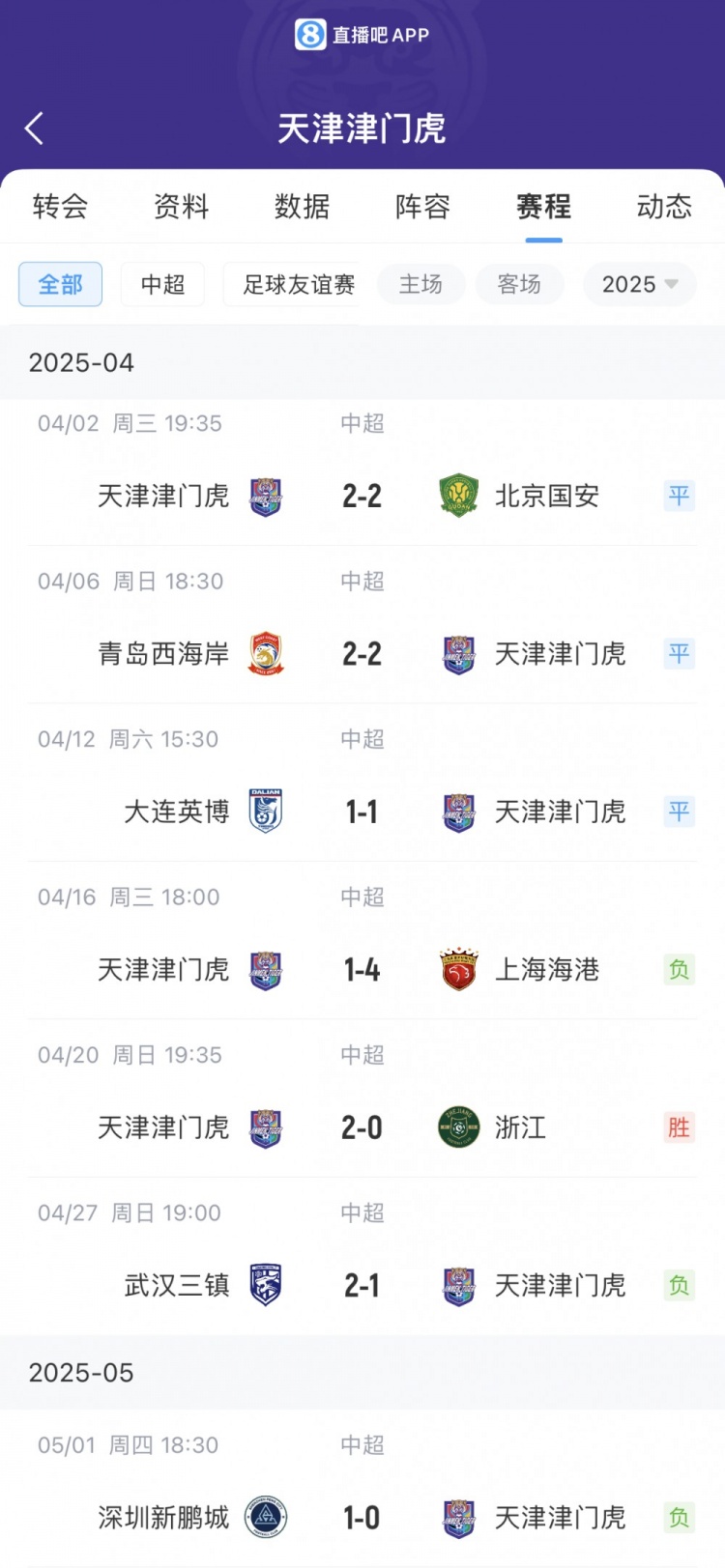Image resolution: width=725 pixels, height=1568 pixels.
Task: Switch to the 资料 tab
Action: pyautogui.click(x=181, y=207)
